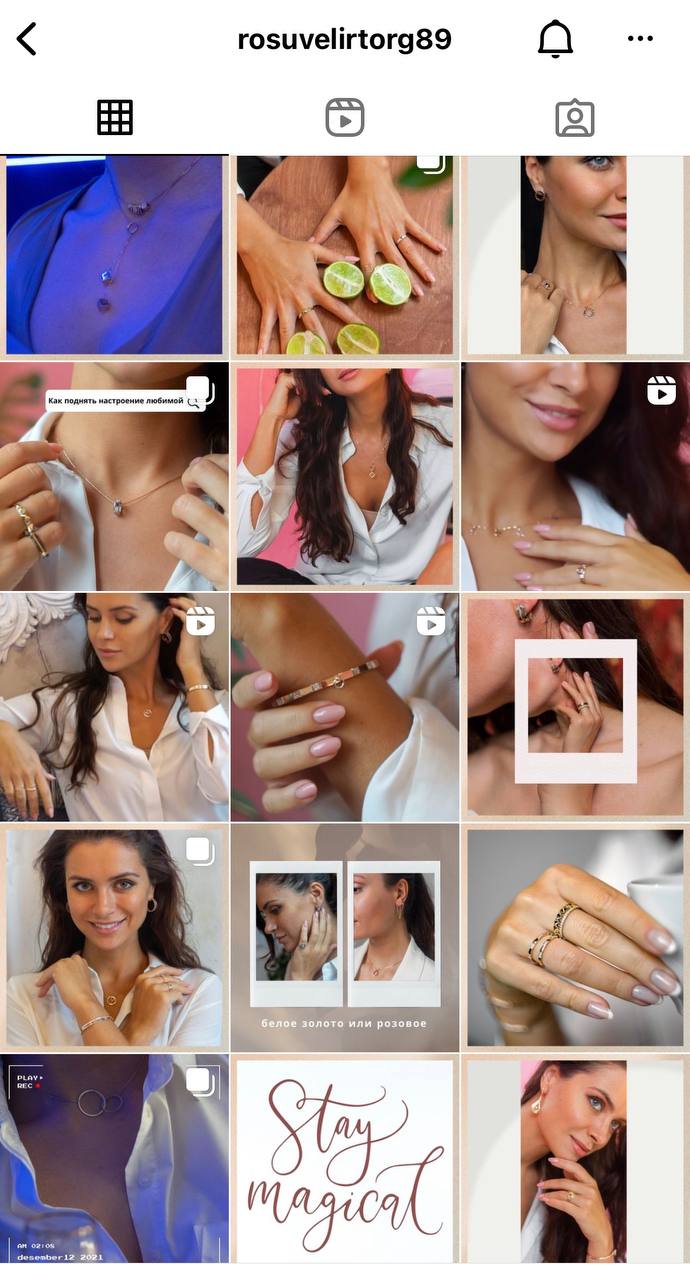Open the notifications bell
690x1280 pixels.
[x=555, y=40]
